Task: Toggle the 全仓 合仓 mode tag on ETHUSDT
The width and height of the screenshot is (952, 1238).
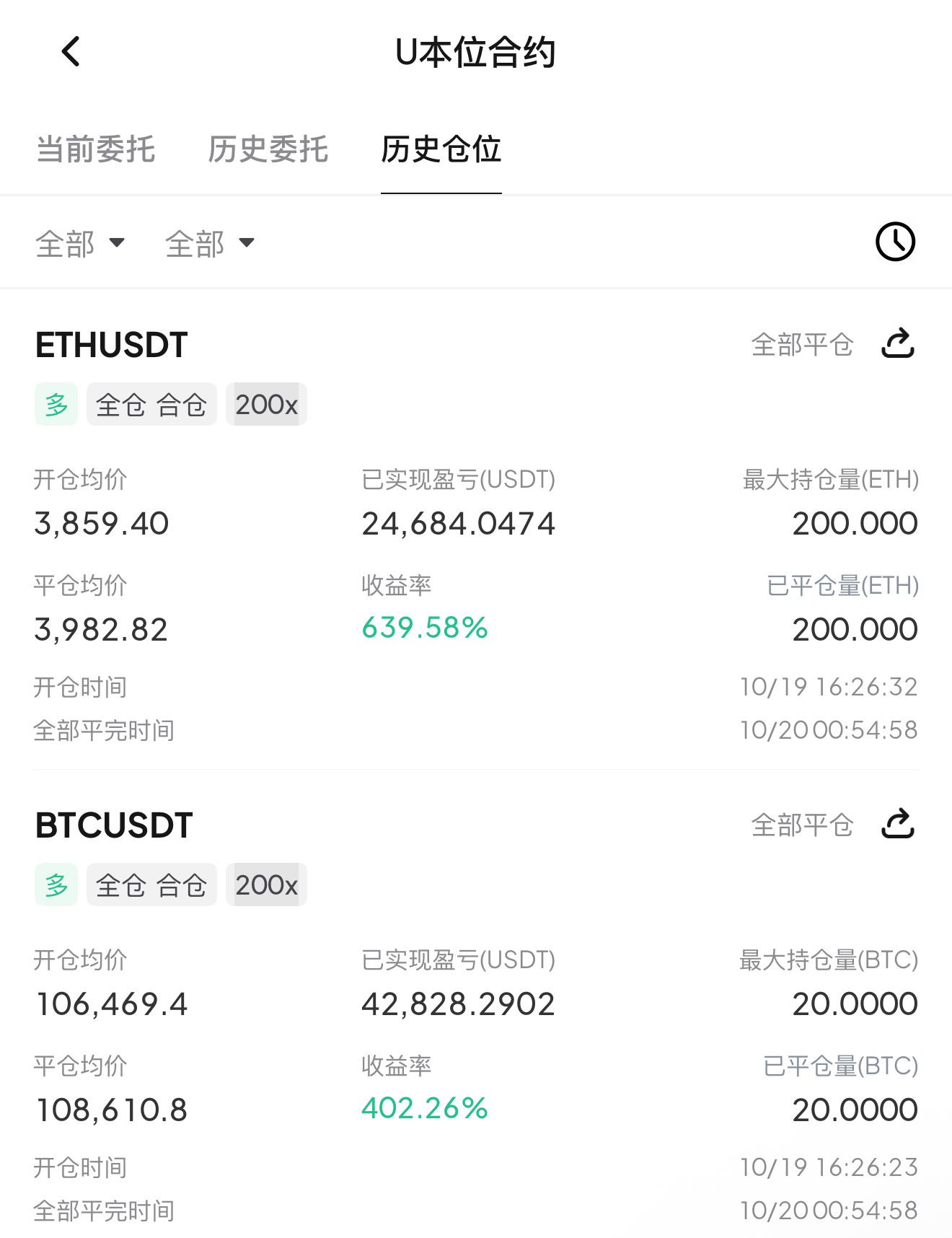Action: [x=151, y=404]
